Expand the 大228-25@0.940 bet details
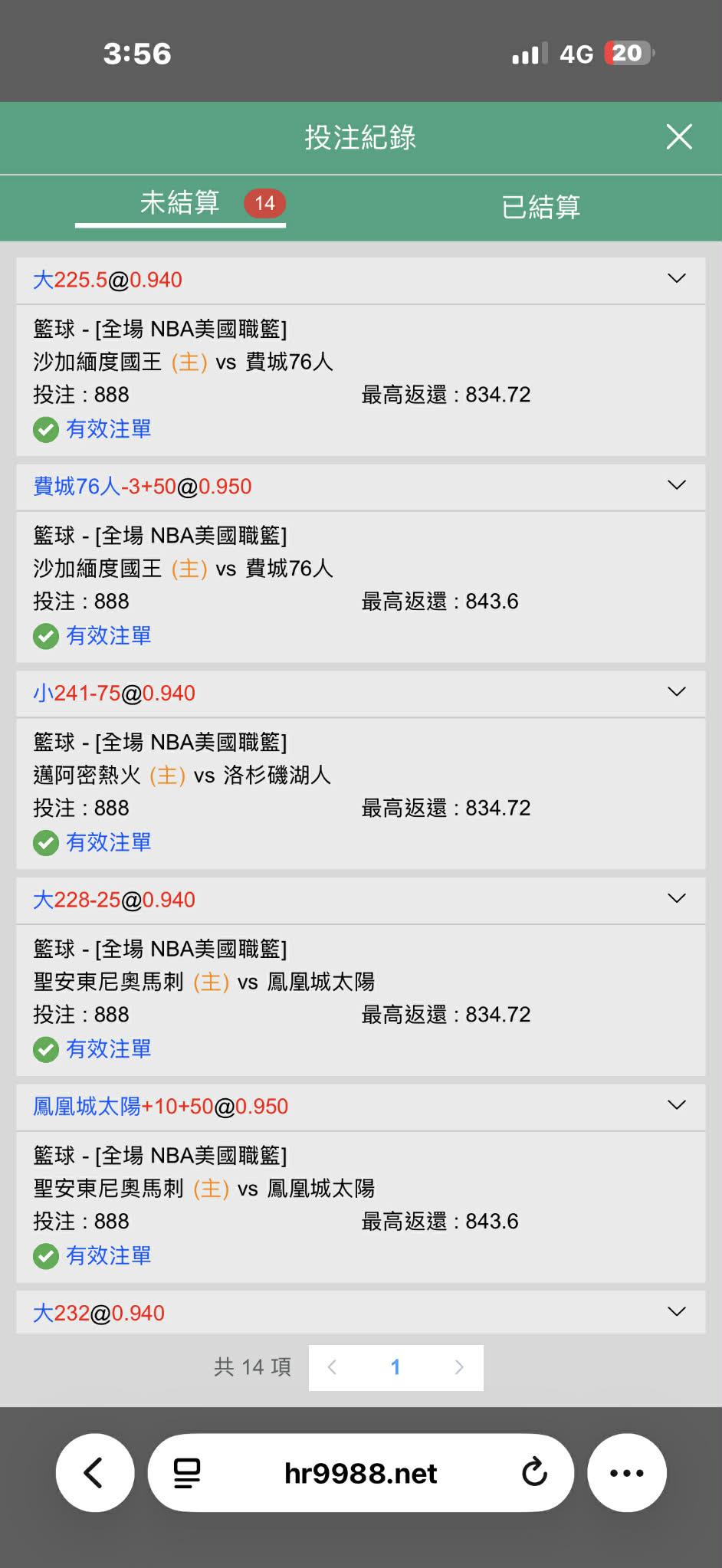The height and width of the screenshot is (1568, 722). coord(676,898)
